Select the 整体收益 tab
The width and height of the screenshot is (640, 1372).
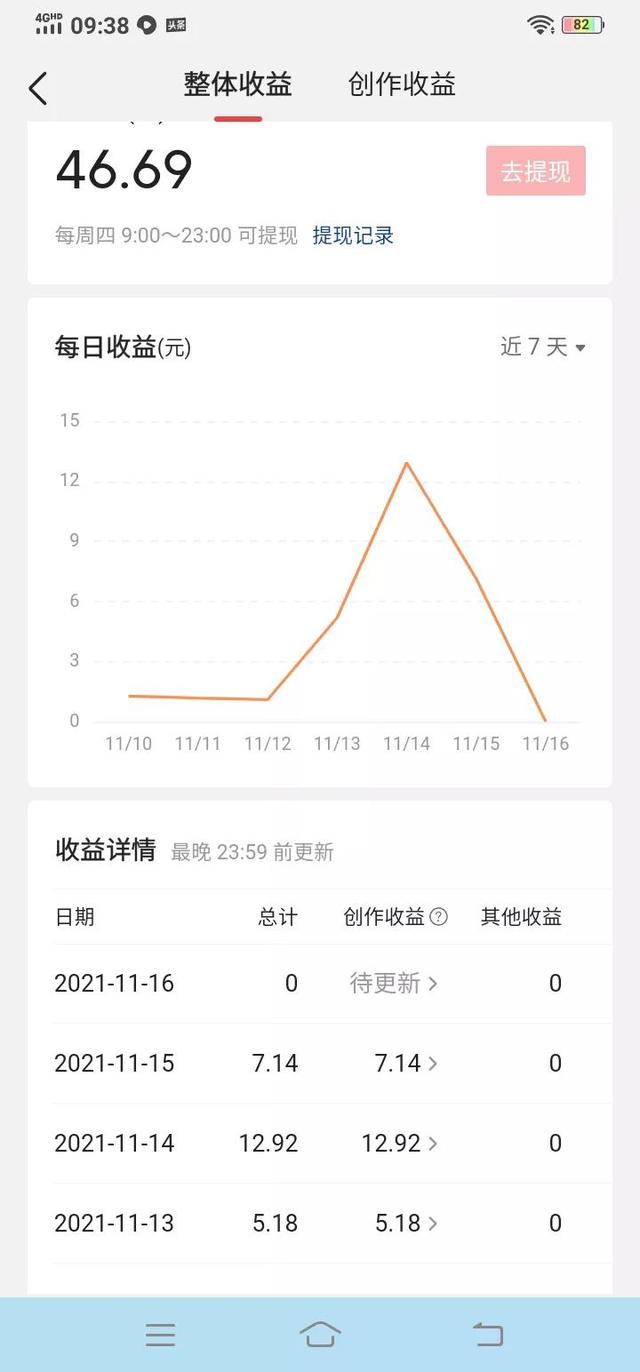tap(238, 85)
